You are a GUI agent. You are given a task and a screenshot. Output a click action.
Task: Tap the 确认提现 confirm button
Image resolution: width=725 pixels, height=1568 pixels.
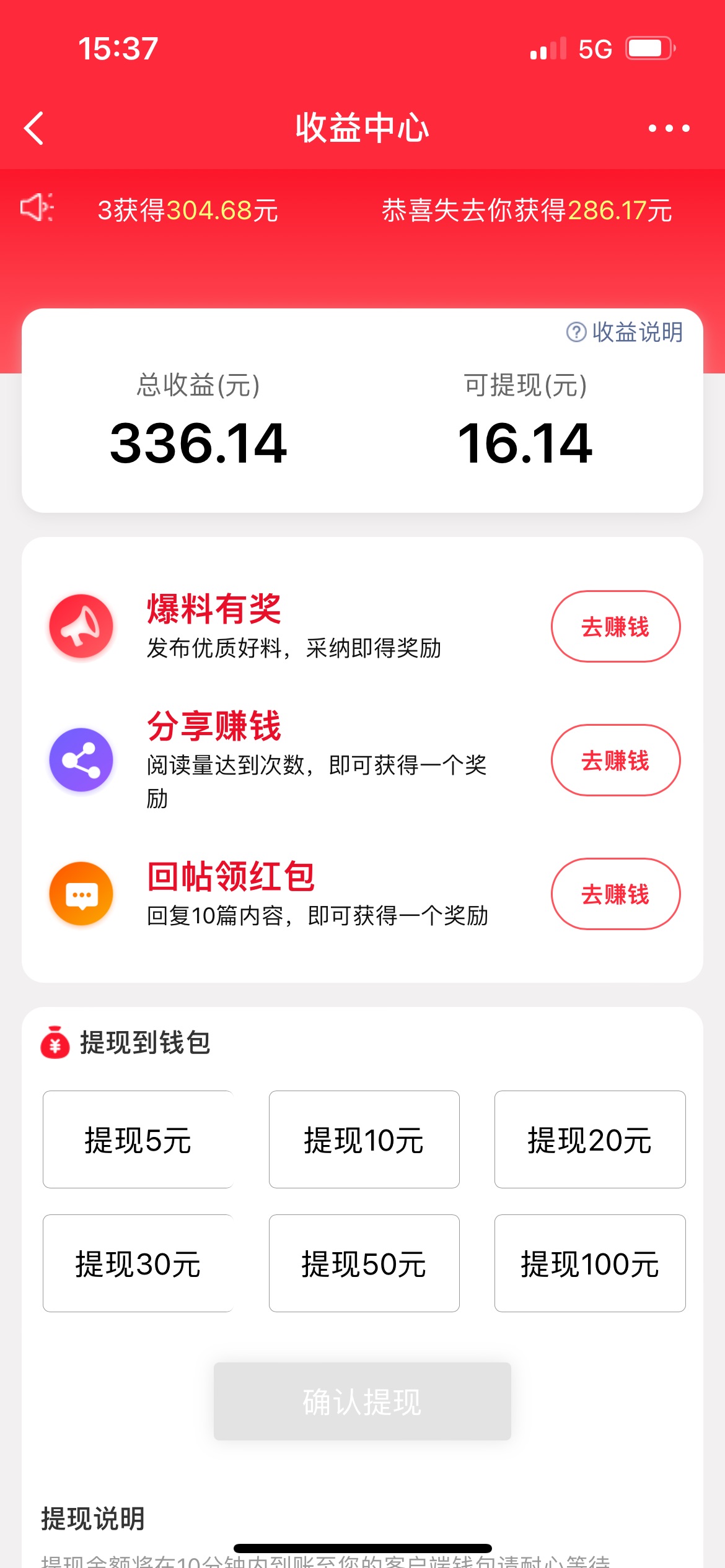362,1401
